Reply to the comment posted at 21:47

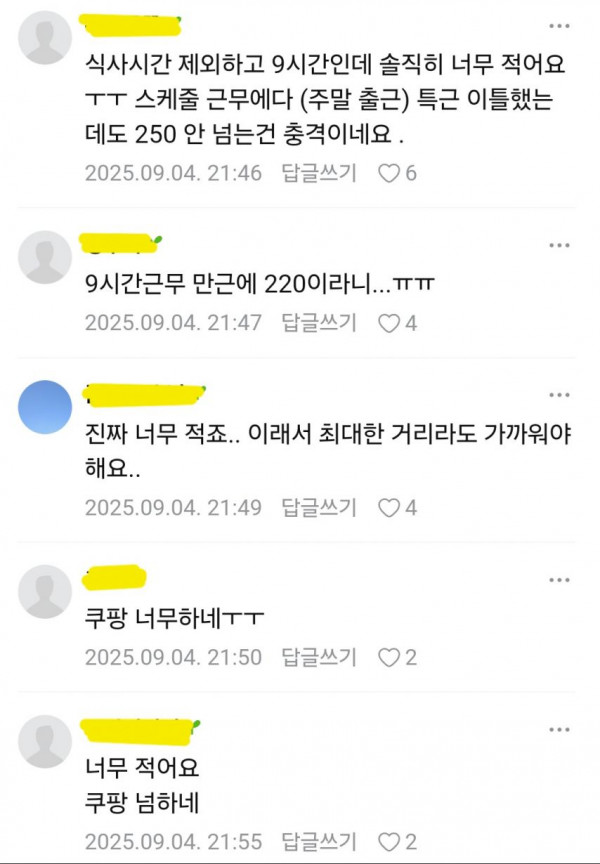click(x=319, y=323)
